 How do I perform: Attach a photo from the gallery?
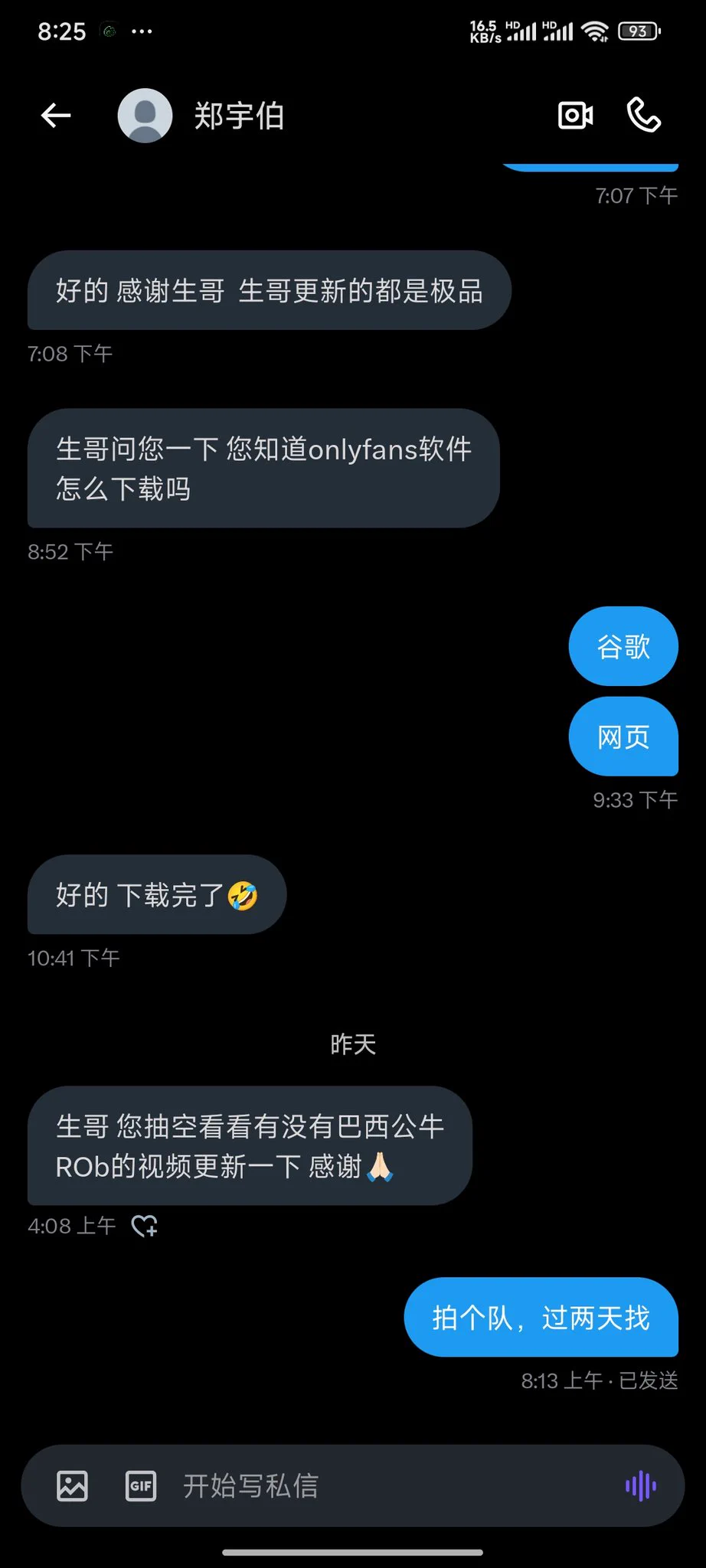pyautogui.click(x=73, y=1486)
